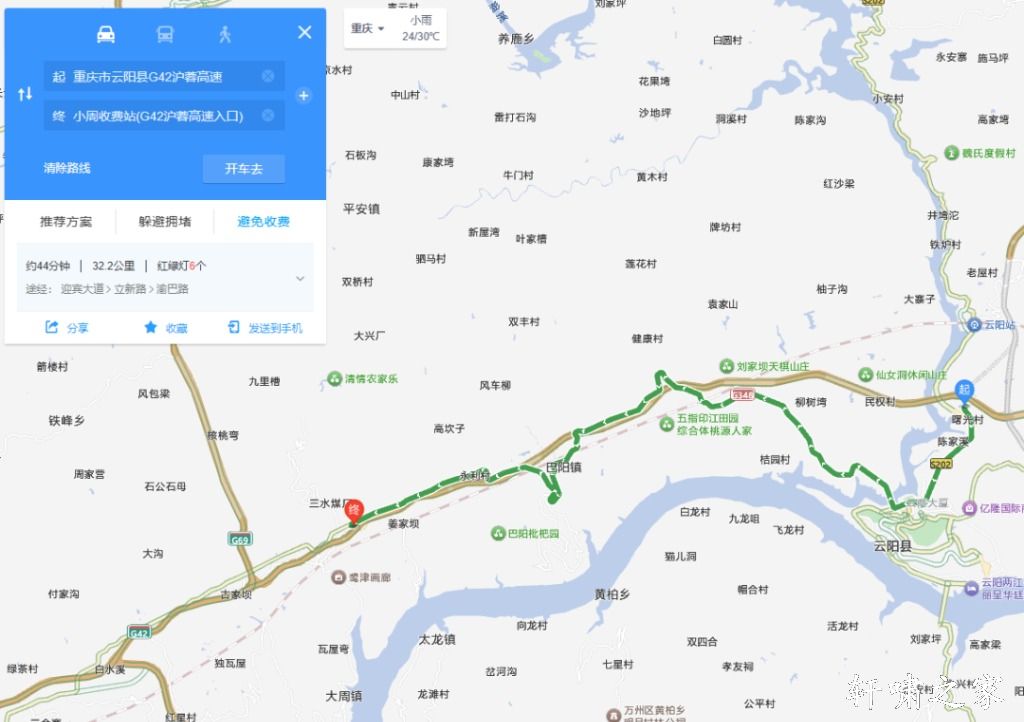Switch to the bus transit mode

click(x=165, y=34)
